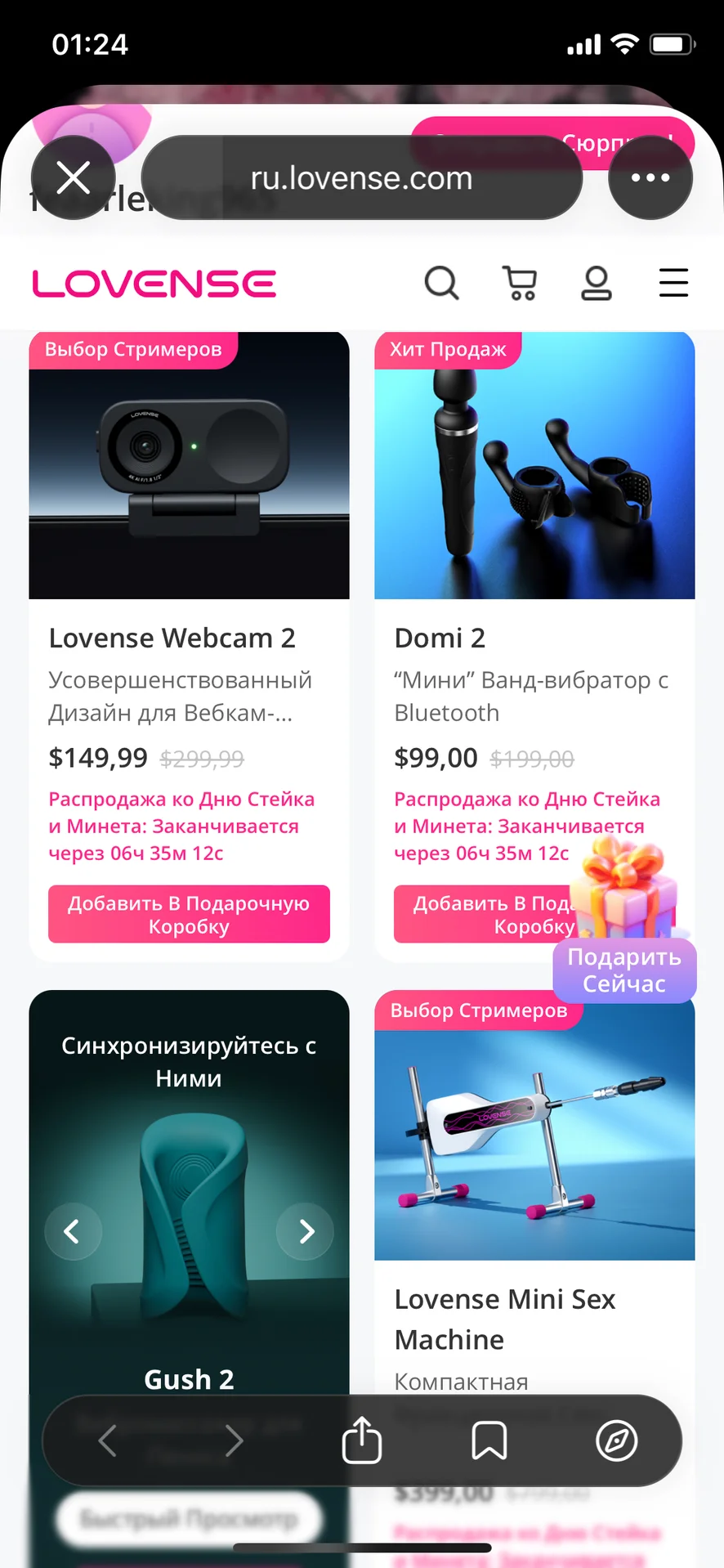Share this page

pyautogui.click(x=362, y=1440)
